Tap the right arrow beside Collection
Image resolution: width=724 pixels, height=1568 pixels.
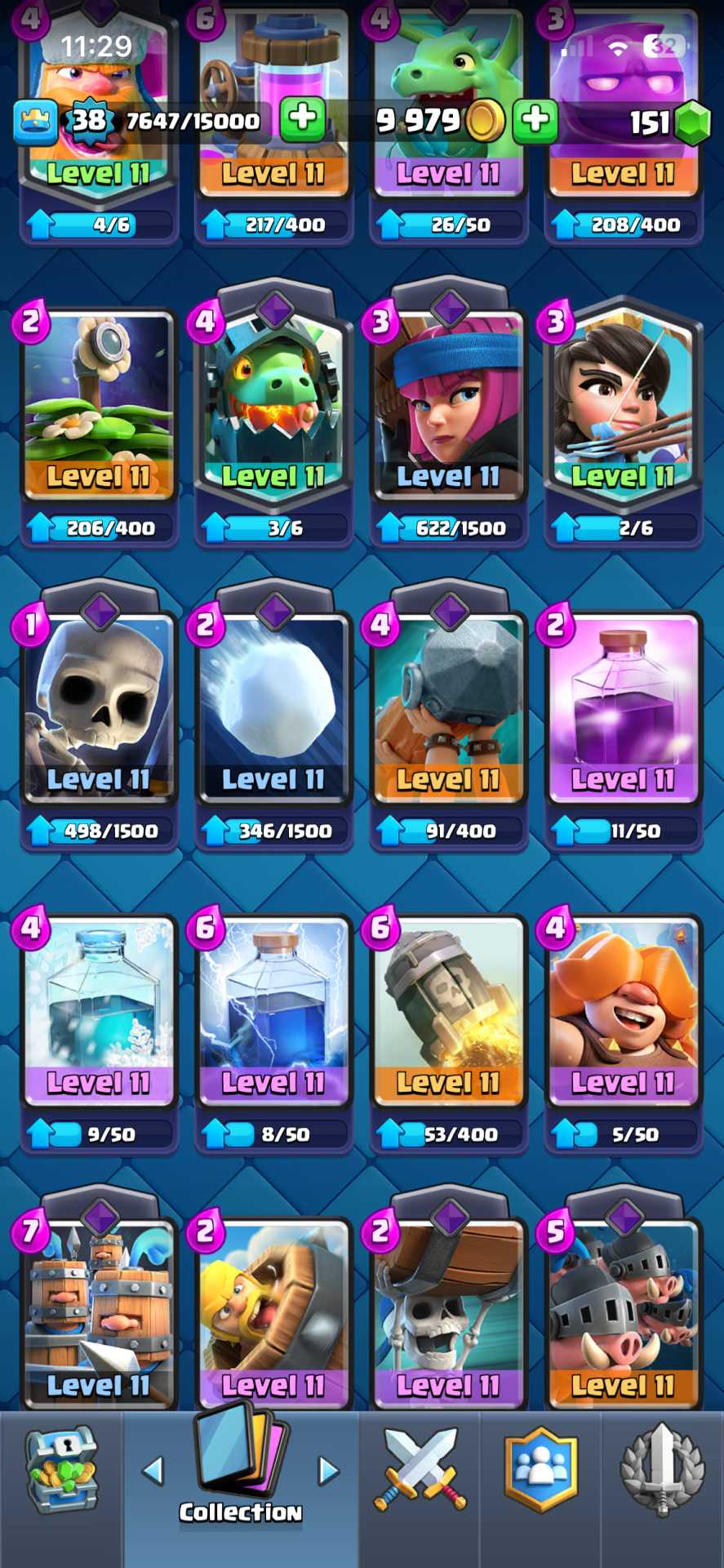tap(328, 1471)
